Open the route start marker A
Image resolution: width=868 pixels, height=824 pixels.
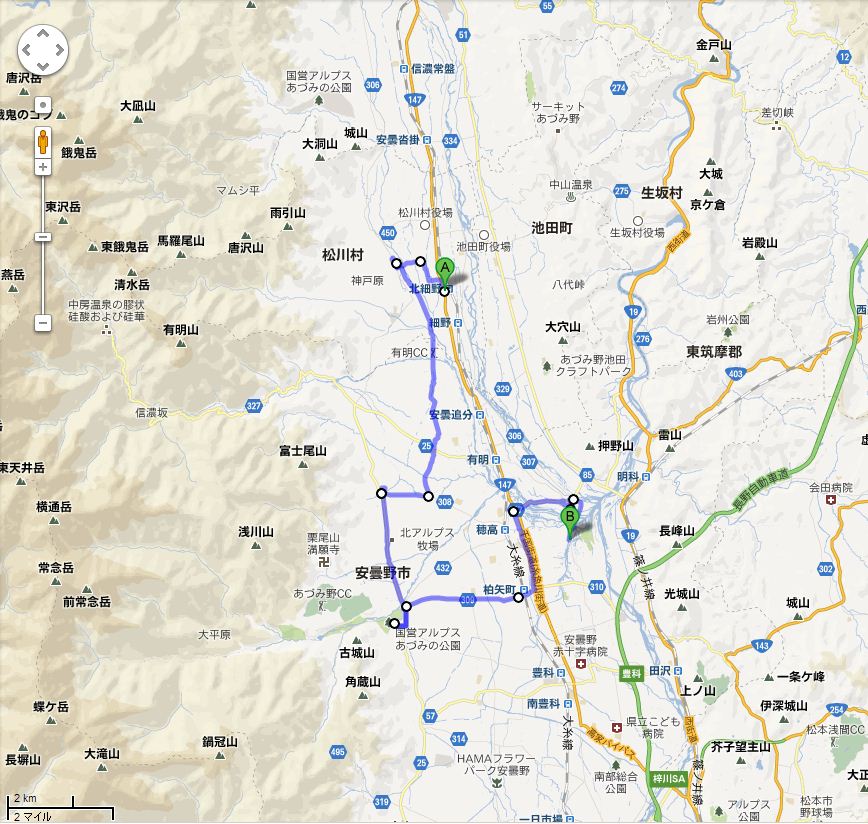pos(446,269)
